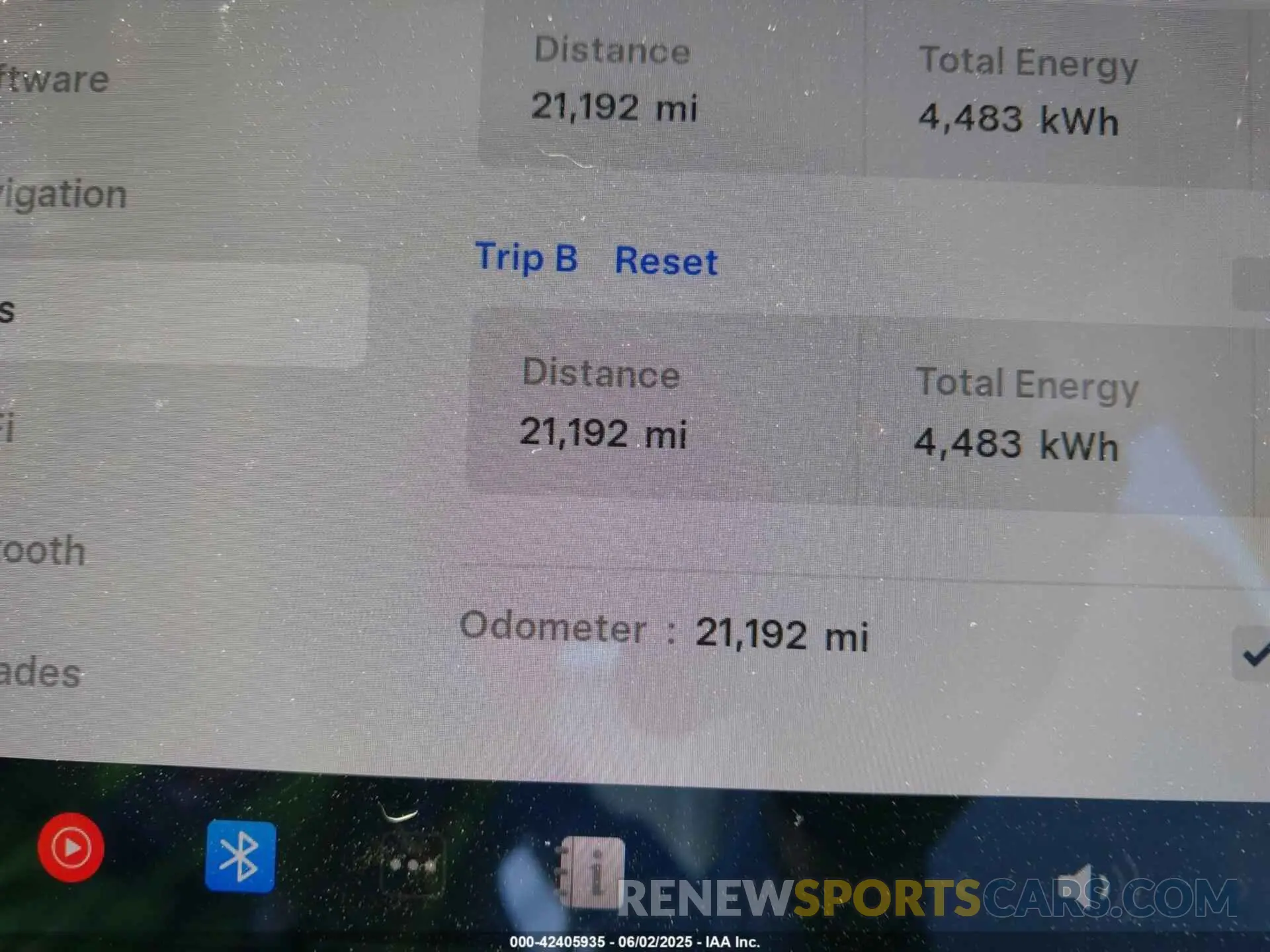The image size is (1270, 952).
Task: Launch the red music player app
Action: point(71,847)
